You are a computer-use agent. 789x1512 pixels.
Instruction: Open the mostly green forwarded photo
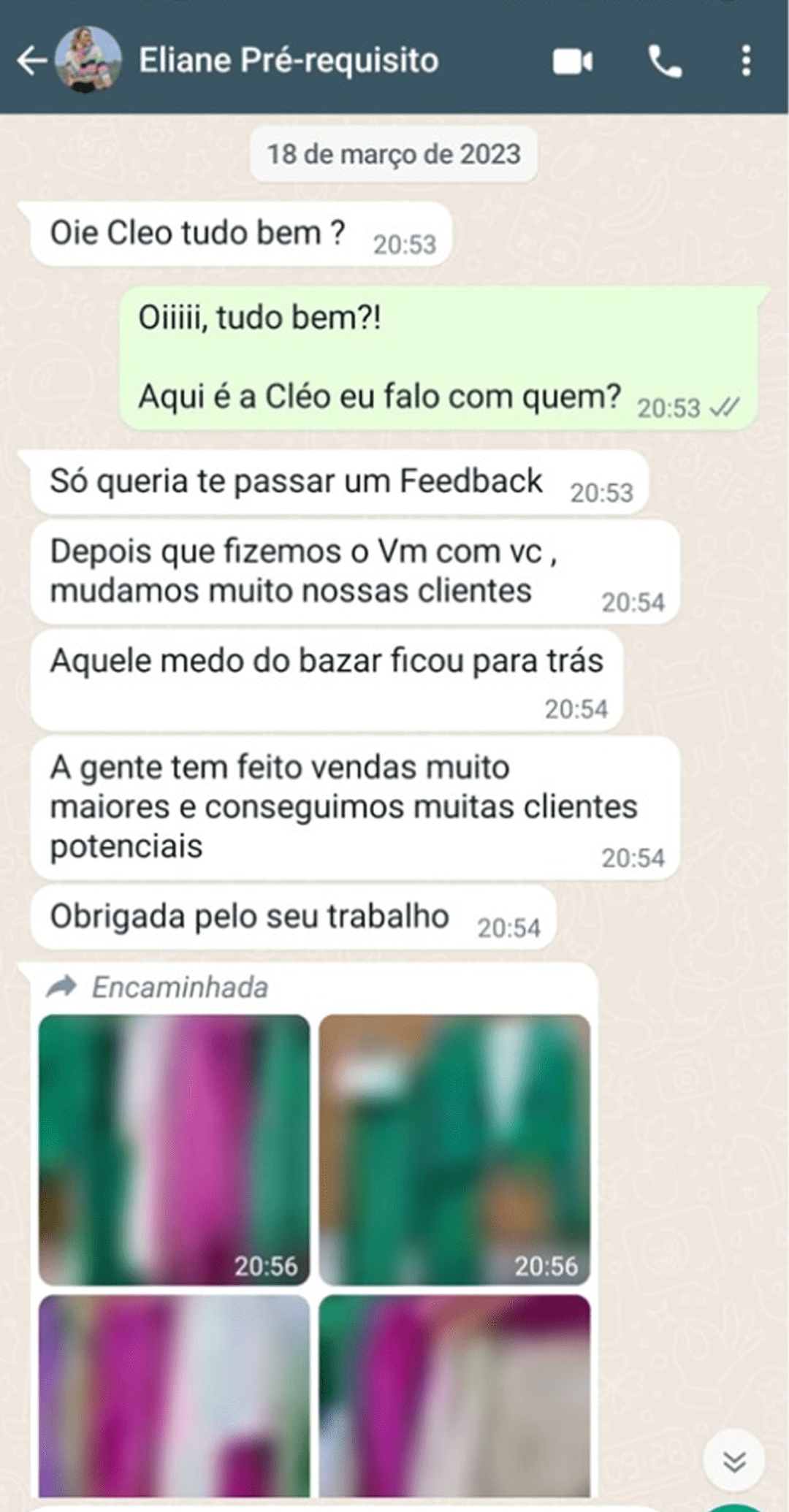click(454, 1149)
